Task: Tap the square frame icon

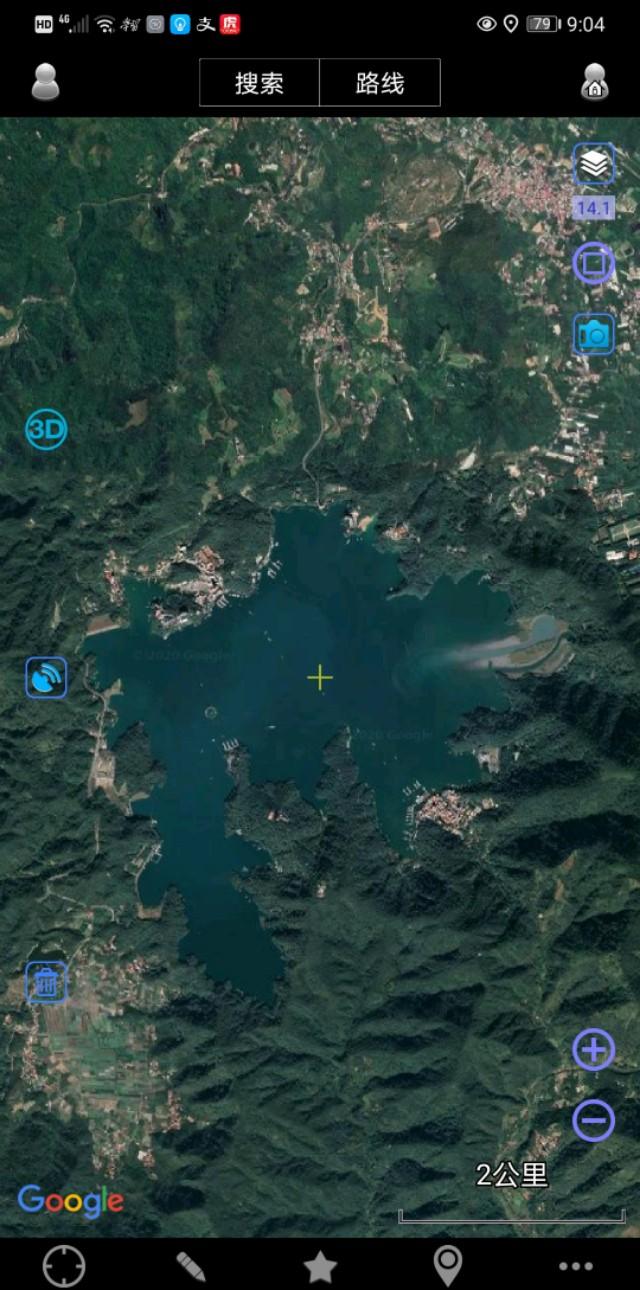Action: click(594, 263)
